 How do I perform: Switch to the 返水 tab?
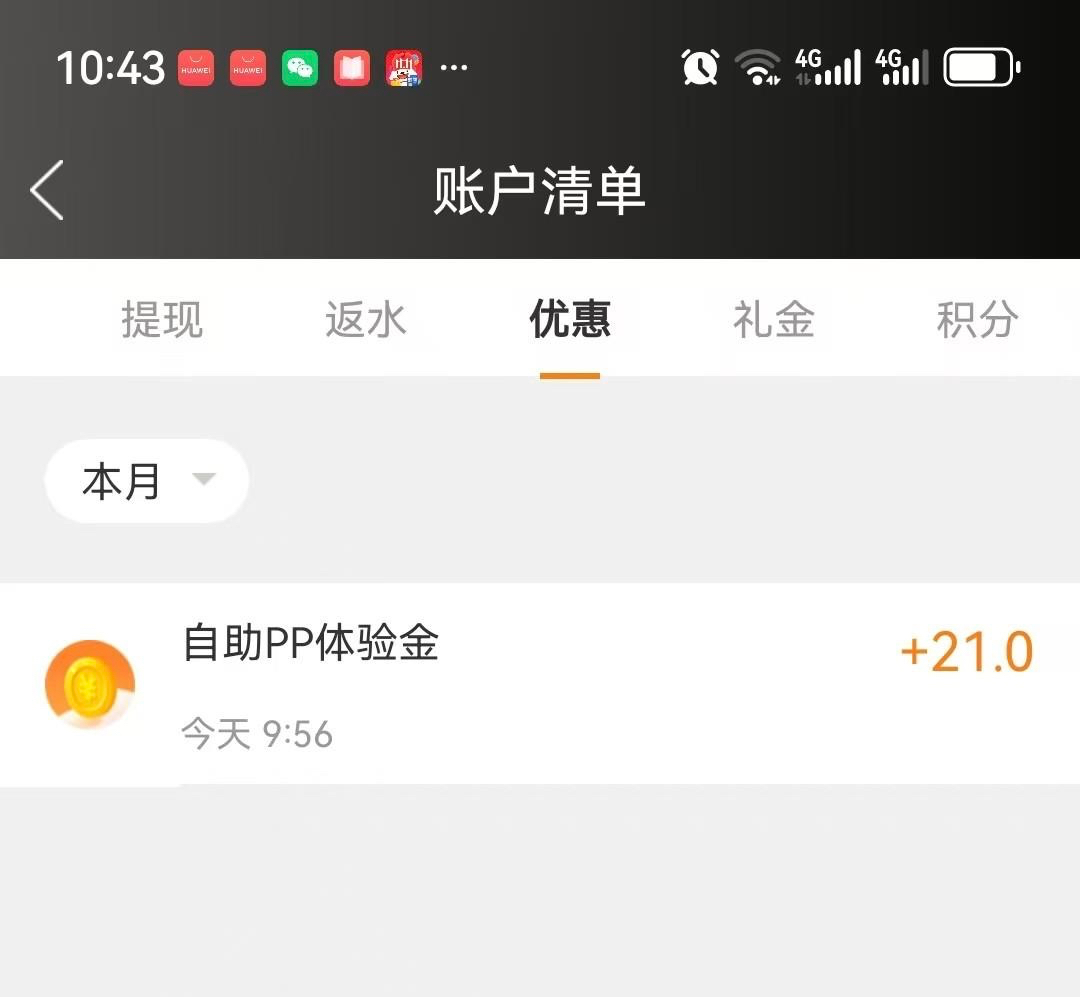tap(366, 320)
